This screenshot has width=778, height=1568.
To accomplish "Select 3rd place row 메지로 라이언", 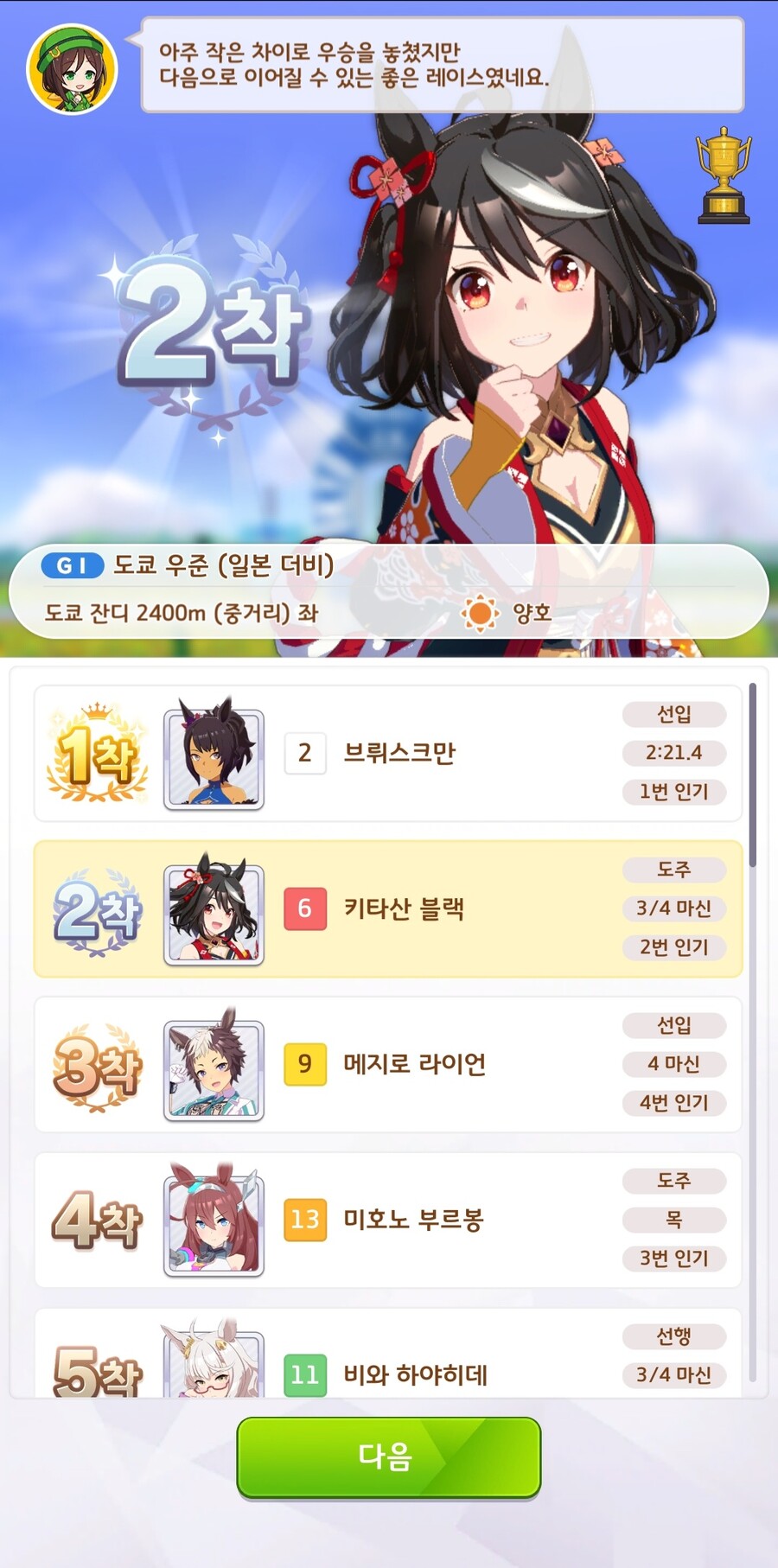I will point(388,1064).
